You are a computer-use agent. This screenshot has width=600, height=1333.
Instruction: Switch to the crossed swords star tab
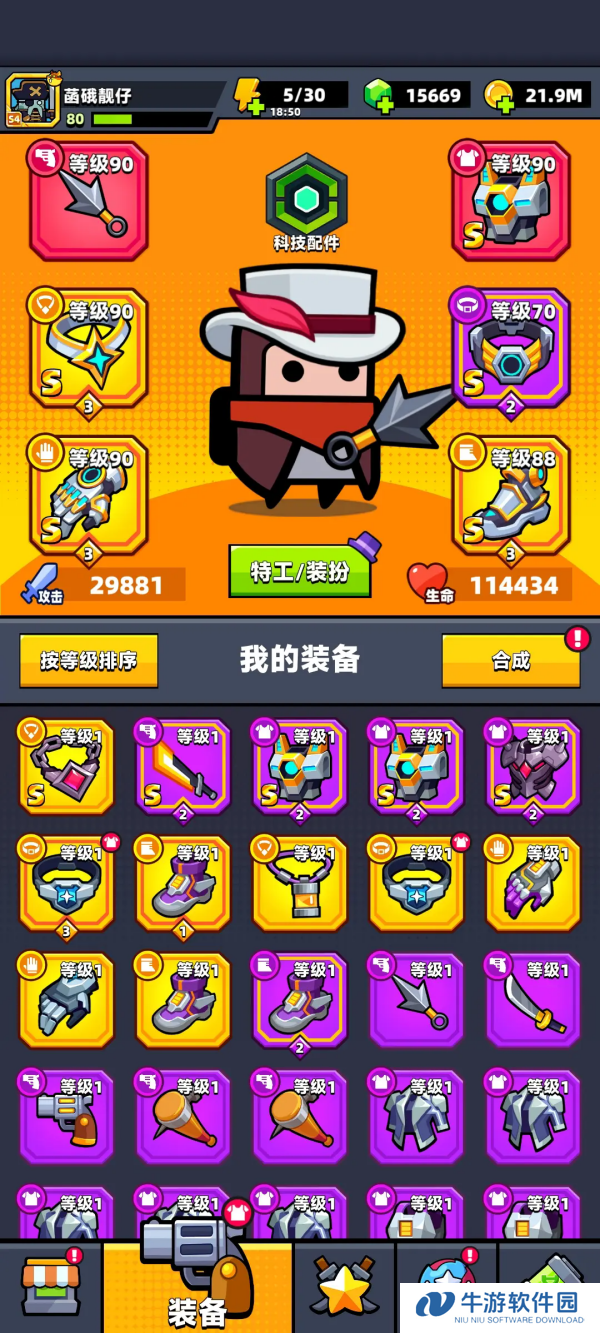click(345, 1287)
